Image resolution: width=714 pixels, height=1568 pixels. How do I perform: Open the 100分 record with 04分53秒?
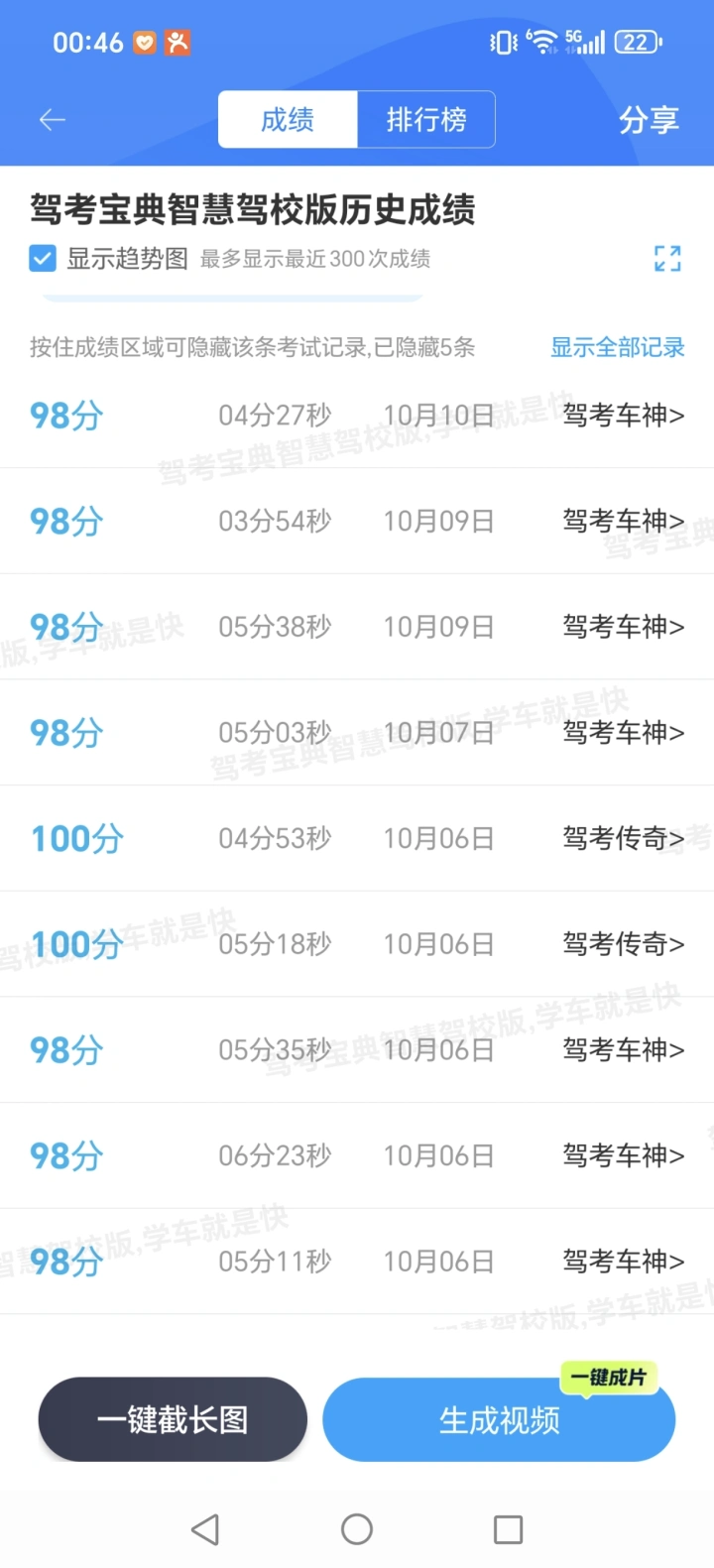tap(357, 838)
